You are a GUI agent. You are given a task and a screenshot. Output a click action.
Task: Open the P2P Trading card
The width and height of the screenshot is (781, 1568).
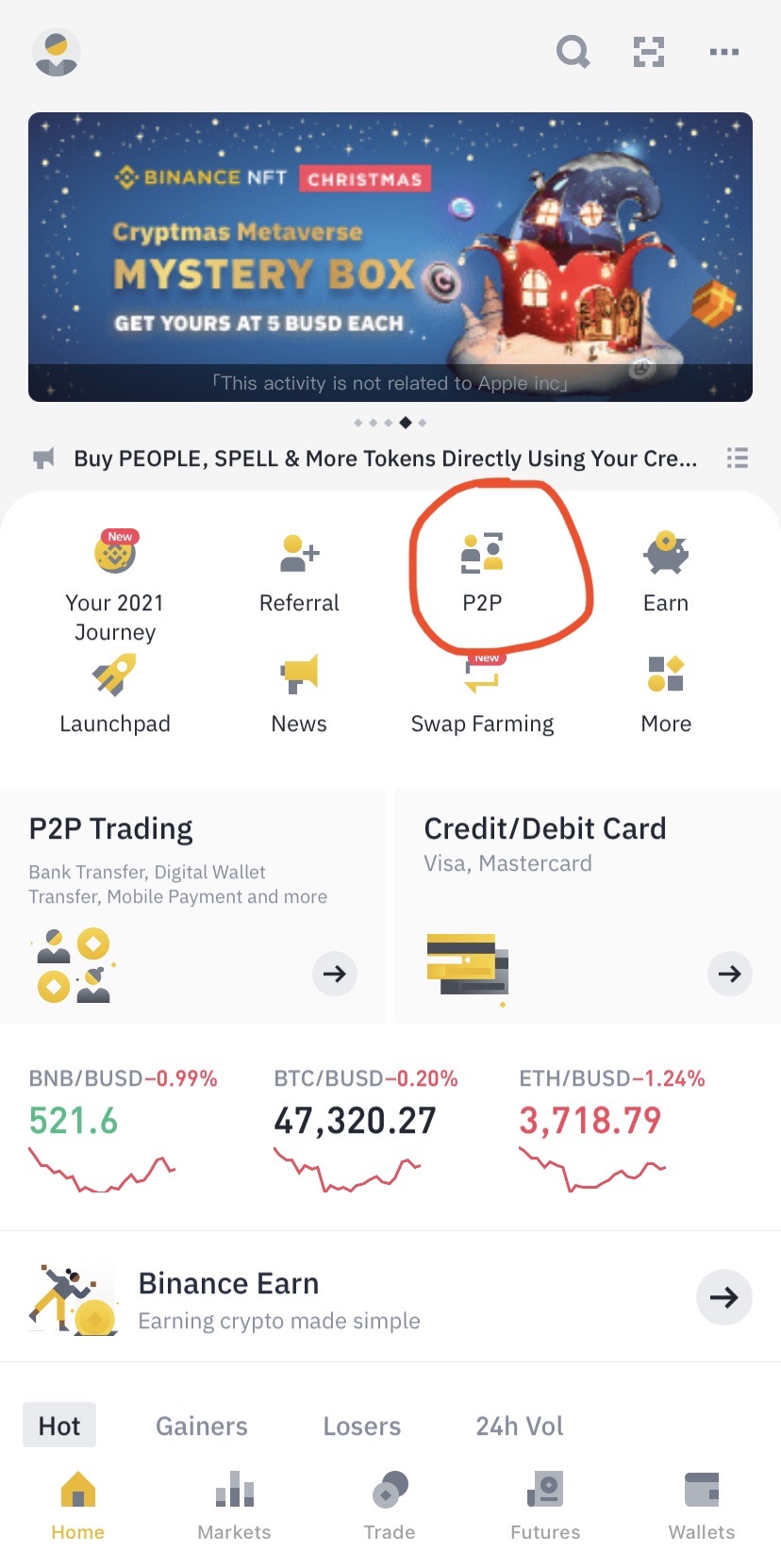click(192, 906)
